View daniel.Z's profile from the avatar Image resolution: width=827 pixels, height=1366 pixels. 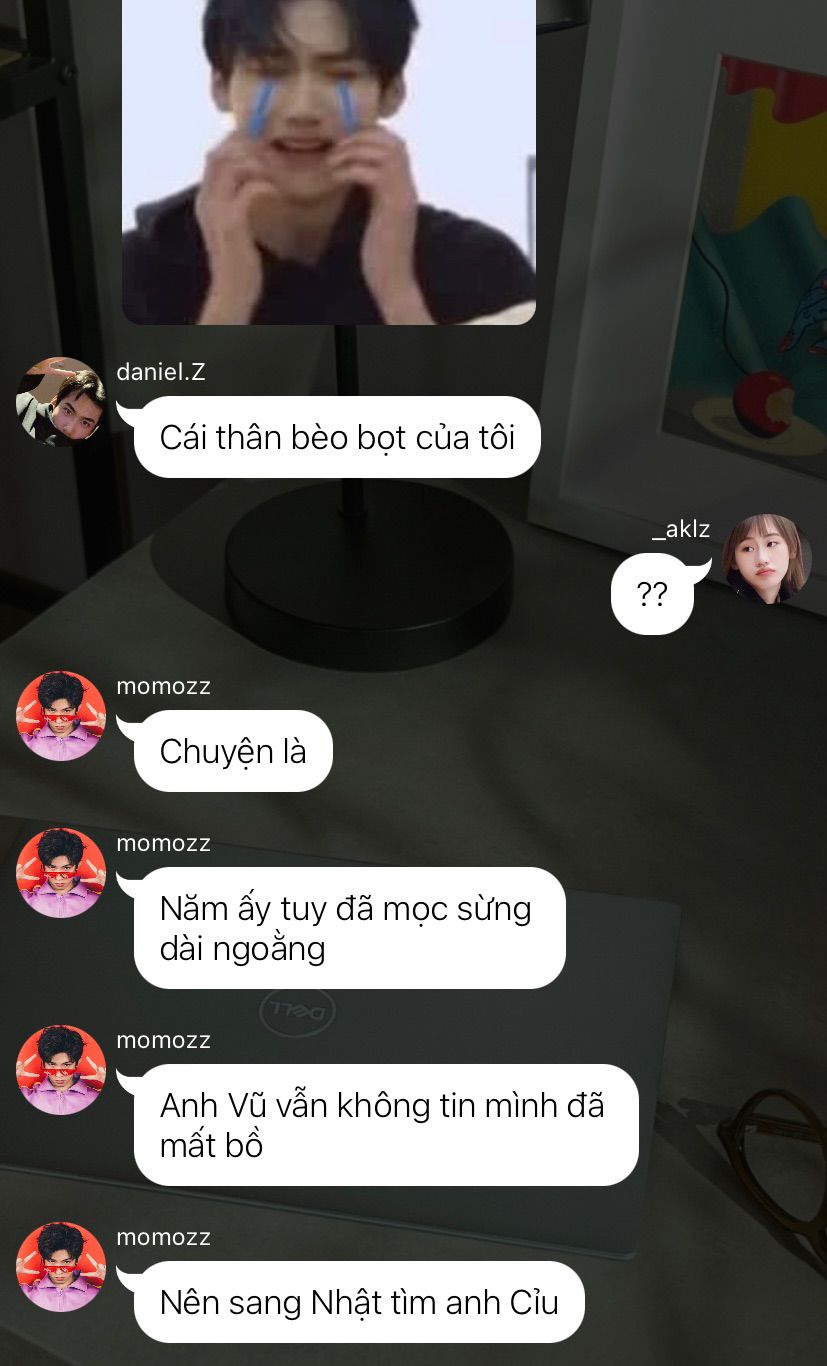tap(61, 402)
